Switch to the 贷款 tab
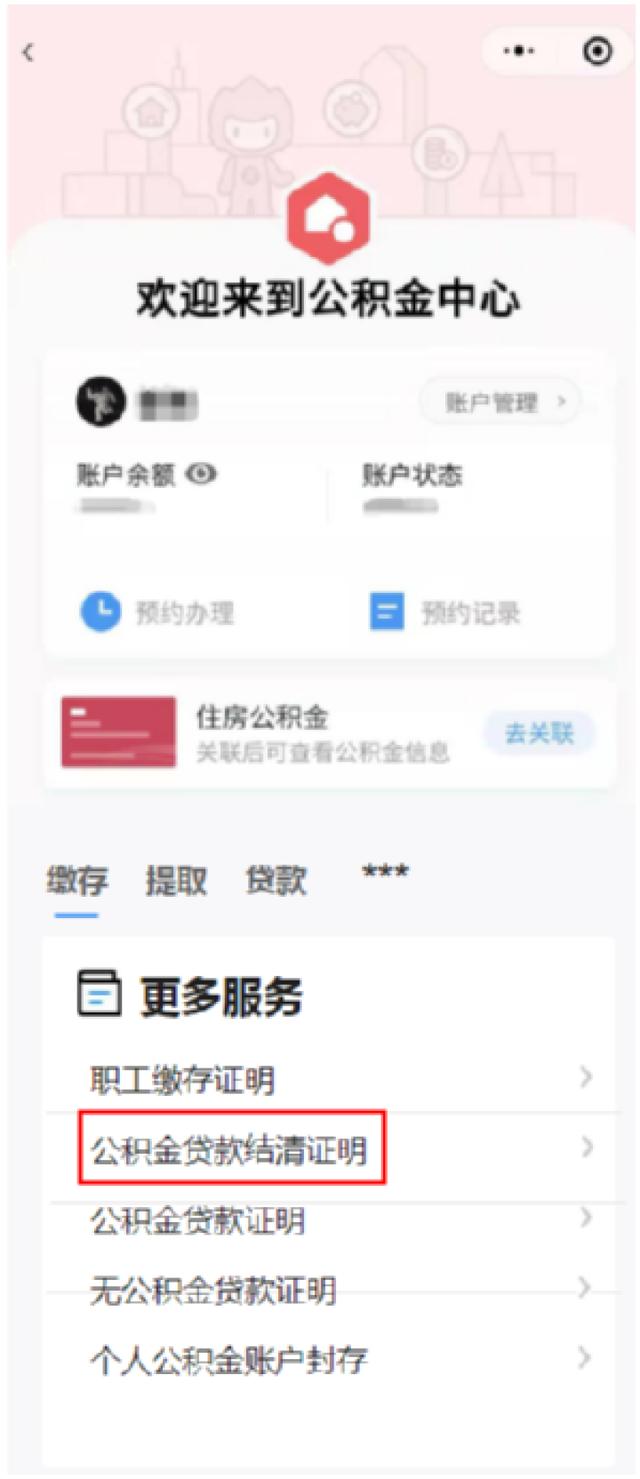 point(276,881)
